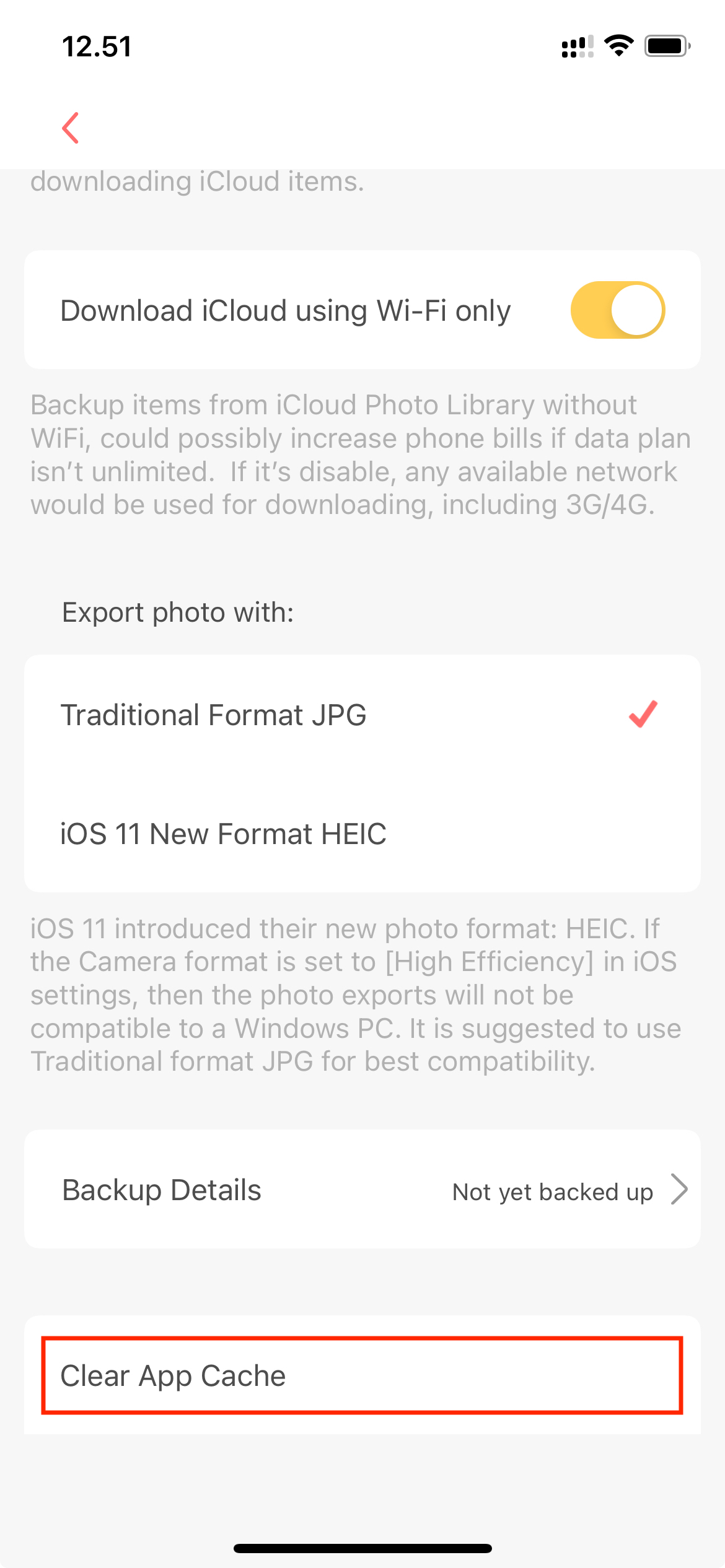This screenshot has height=1568, width=725.
Task: Tap the clock showing 12.51
Action: pos(97,45)
